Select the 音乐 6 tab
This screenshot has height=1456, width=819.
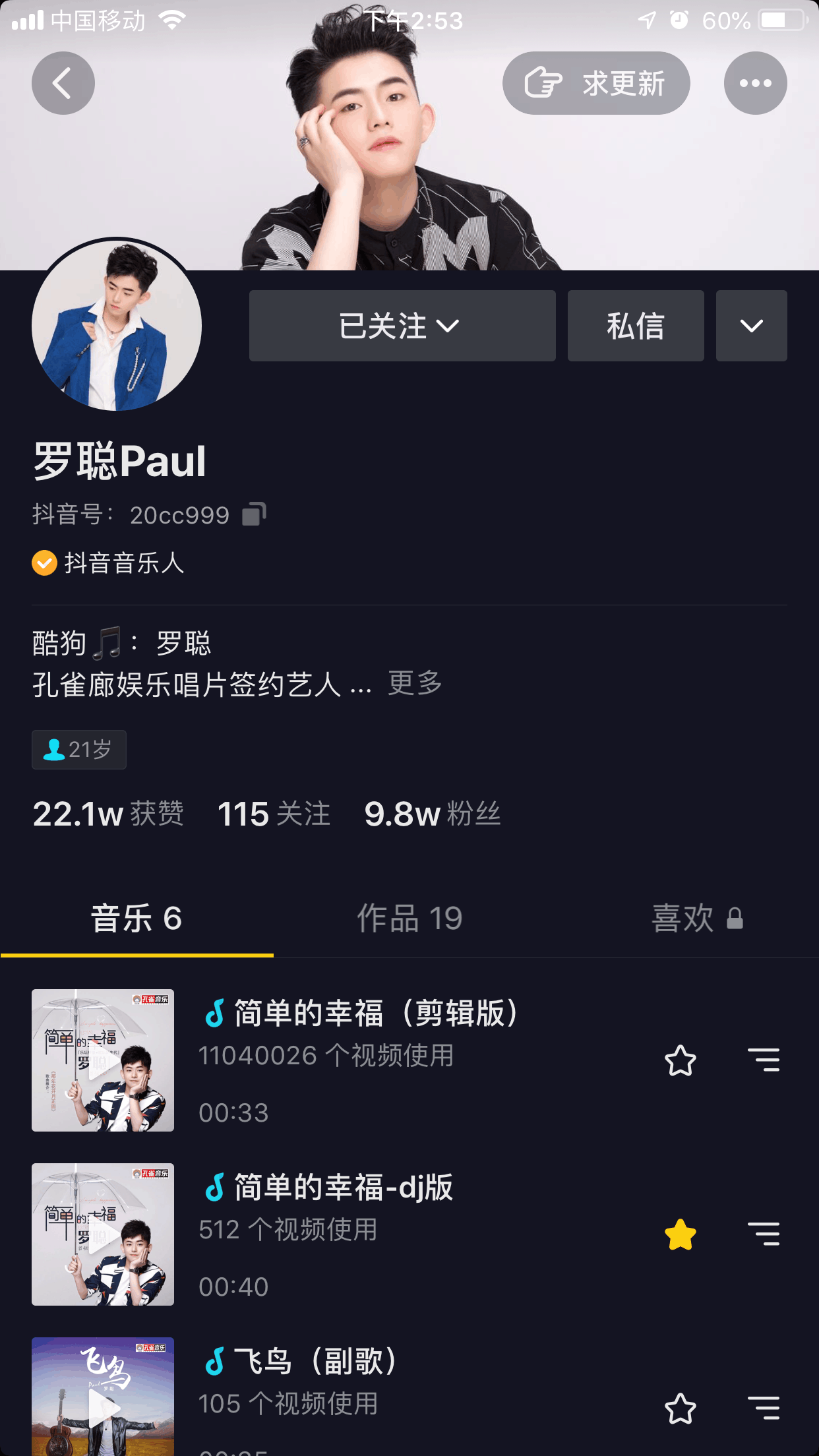click(136, 918)
